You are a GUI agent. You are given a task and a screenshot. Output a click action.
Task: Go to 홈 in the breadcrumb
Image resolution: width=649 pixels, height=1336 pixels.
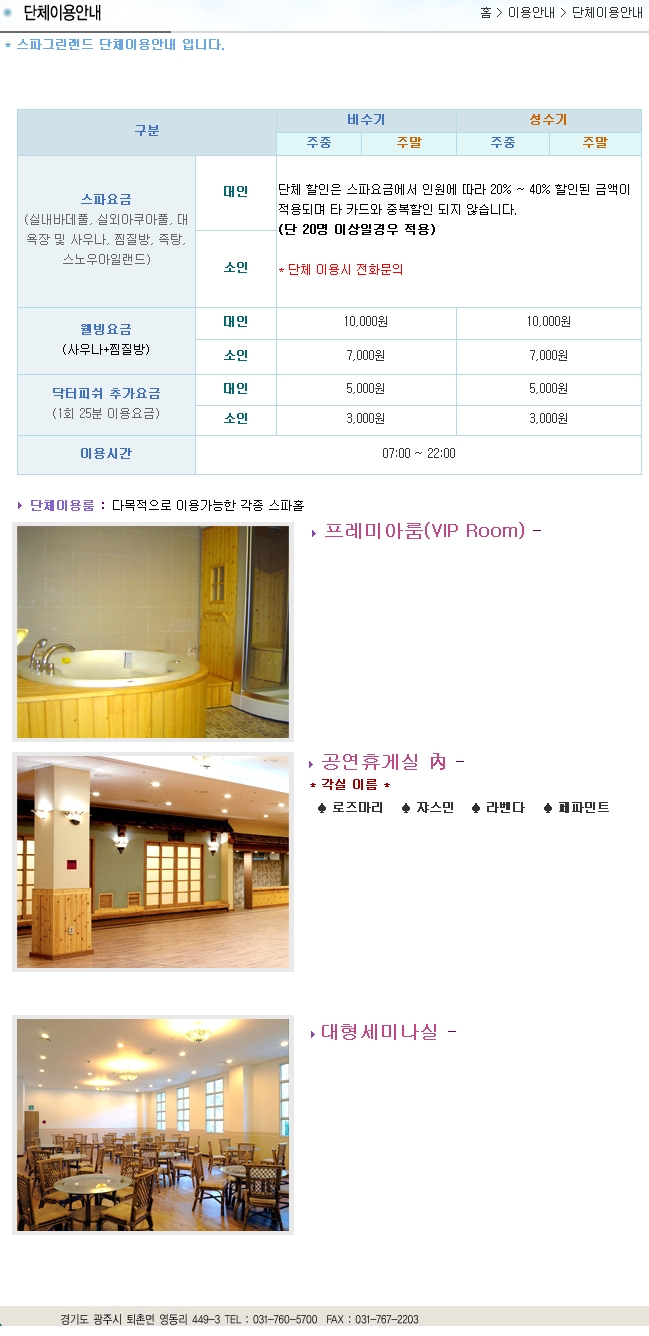[486, 13]
